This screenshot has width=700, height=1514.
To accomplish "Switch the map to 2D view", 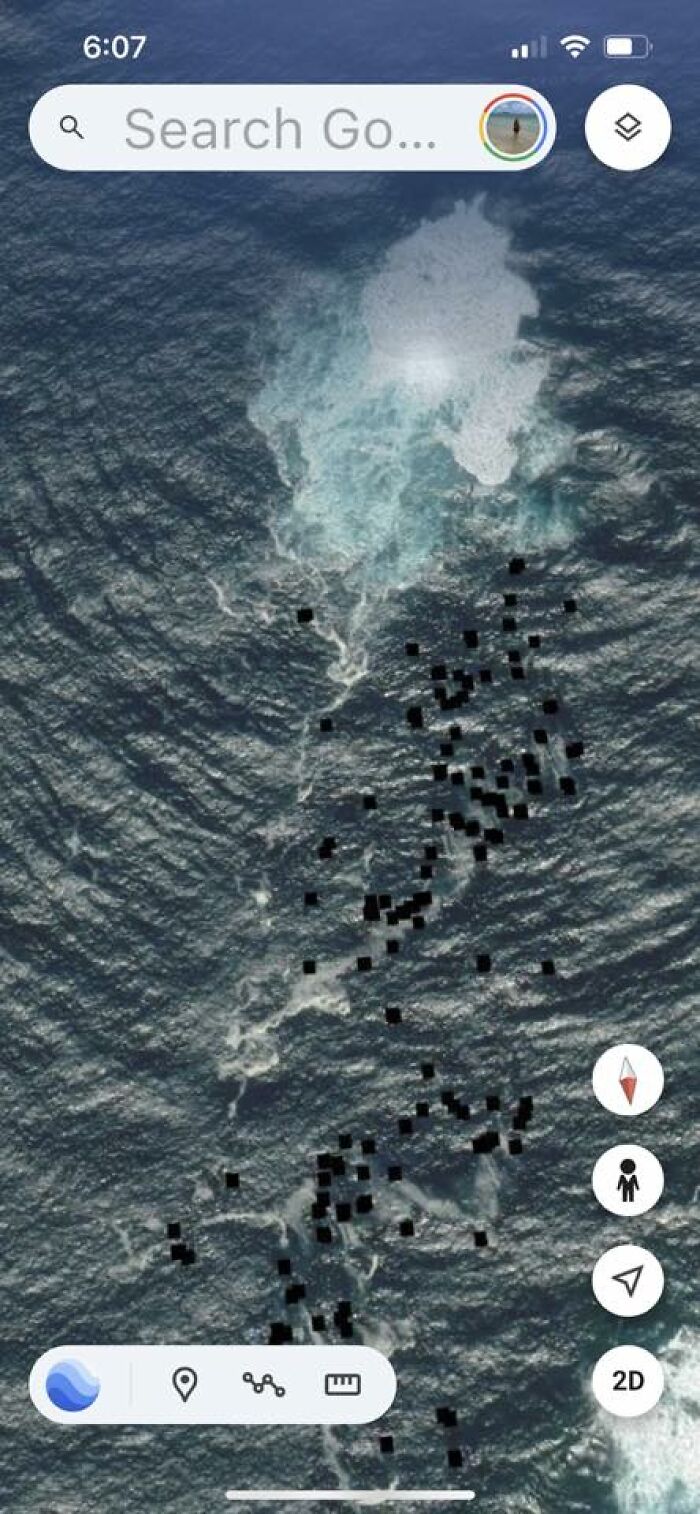I will point(627,1381).
